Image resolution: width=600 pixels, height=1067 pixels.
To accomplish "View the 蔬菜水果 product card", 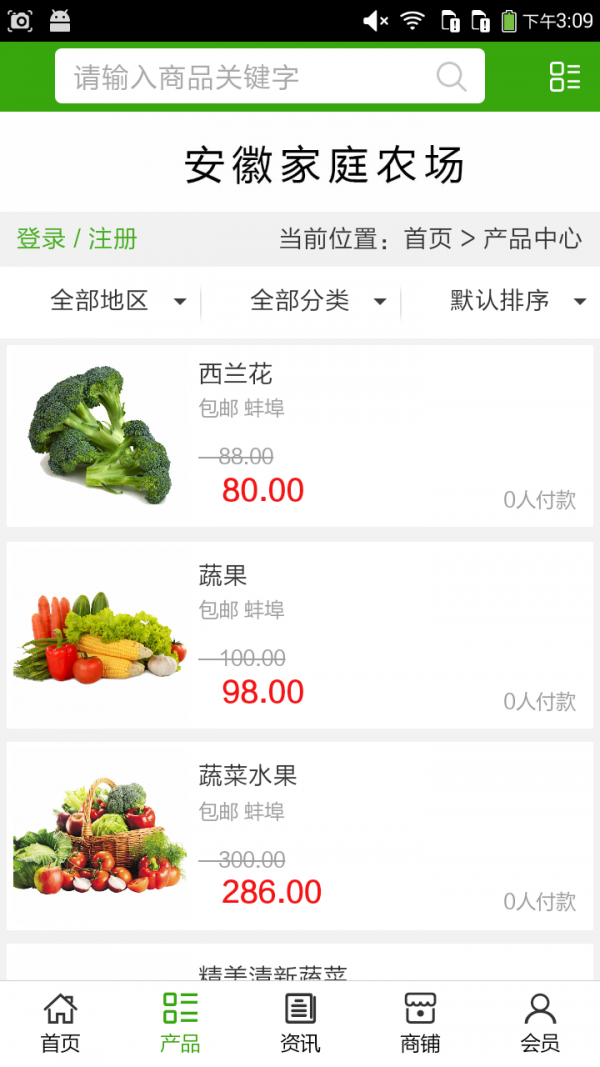I will [x=300, y=835].
